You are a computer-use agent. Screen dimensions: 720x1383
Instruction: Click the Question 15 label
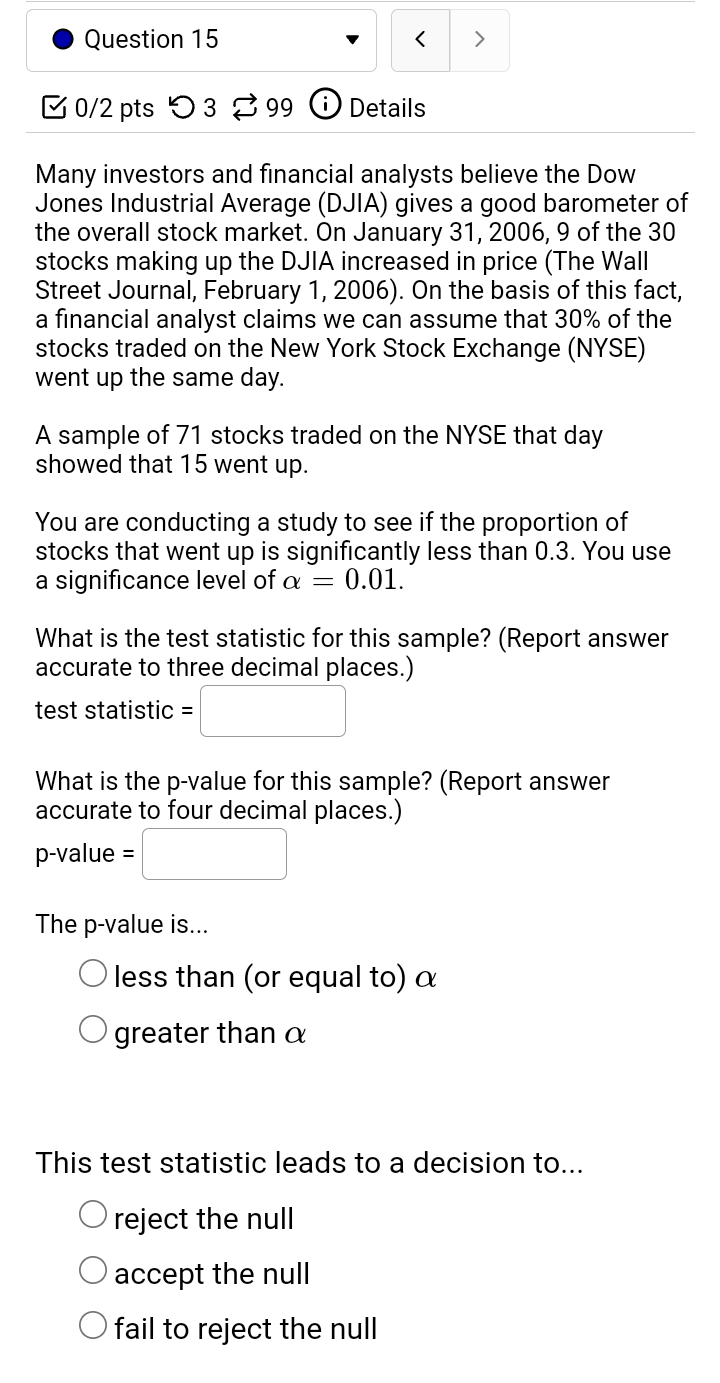pos(151,39)
